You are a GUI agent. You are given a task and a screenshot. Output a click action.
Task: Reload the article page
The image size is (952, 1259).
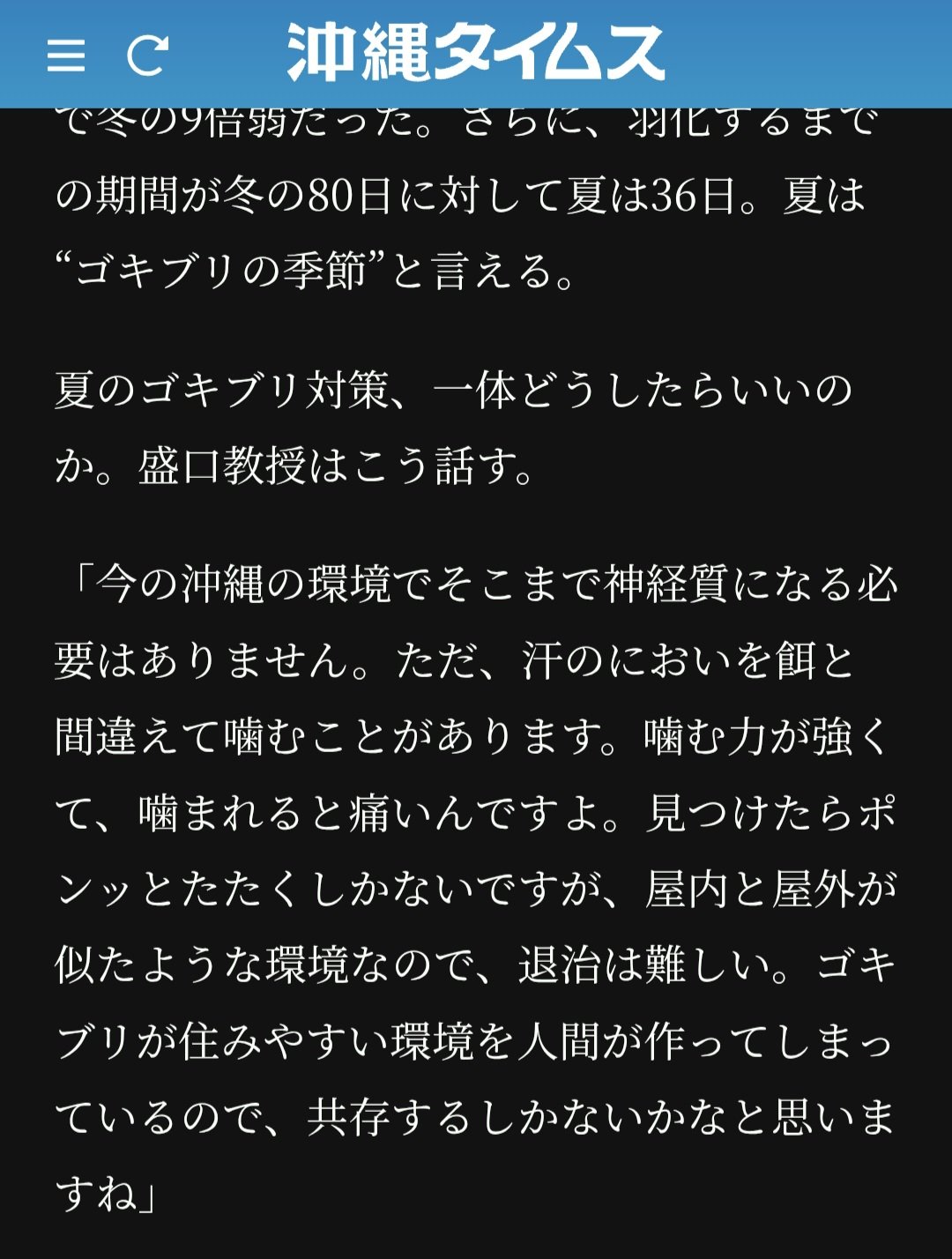tap(147, 55)
